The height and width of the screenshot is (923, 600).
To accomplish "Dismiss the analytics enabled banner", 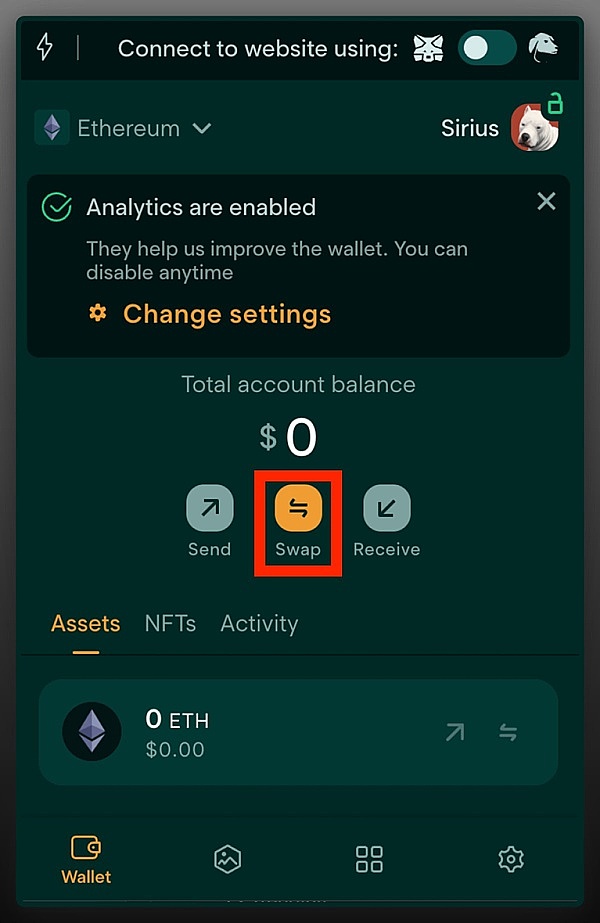I will pos(546,202).
